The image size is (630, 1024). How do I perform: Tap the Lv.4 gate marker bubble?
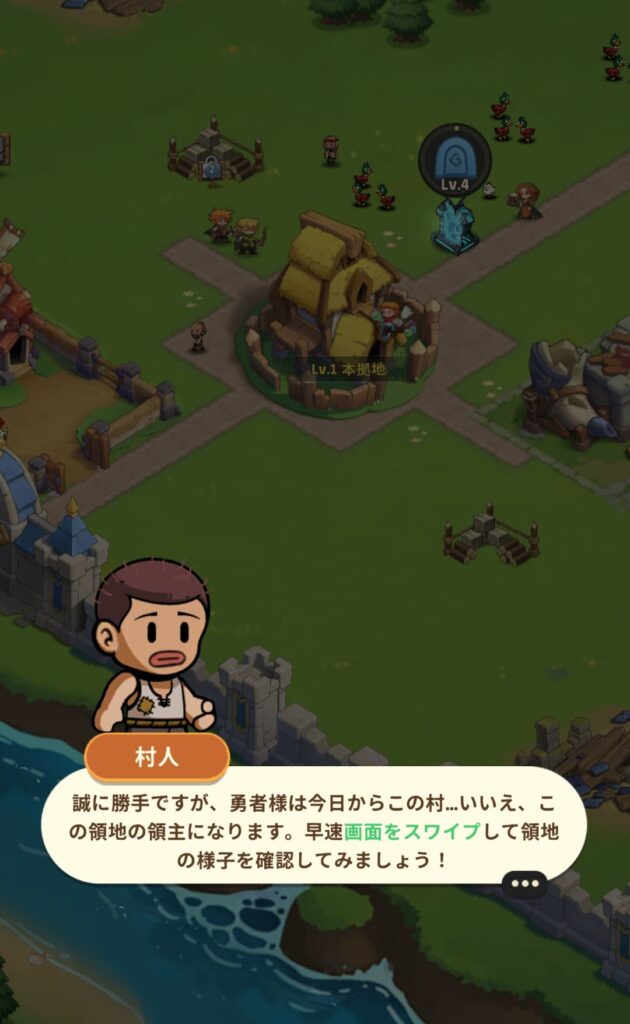click(455, 162)
